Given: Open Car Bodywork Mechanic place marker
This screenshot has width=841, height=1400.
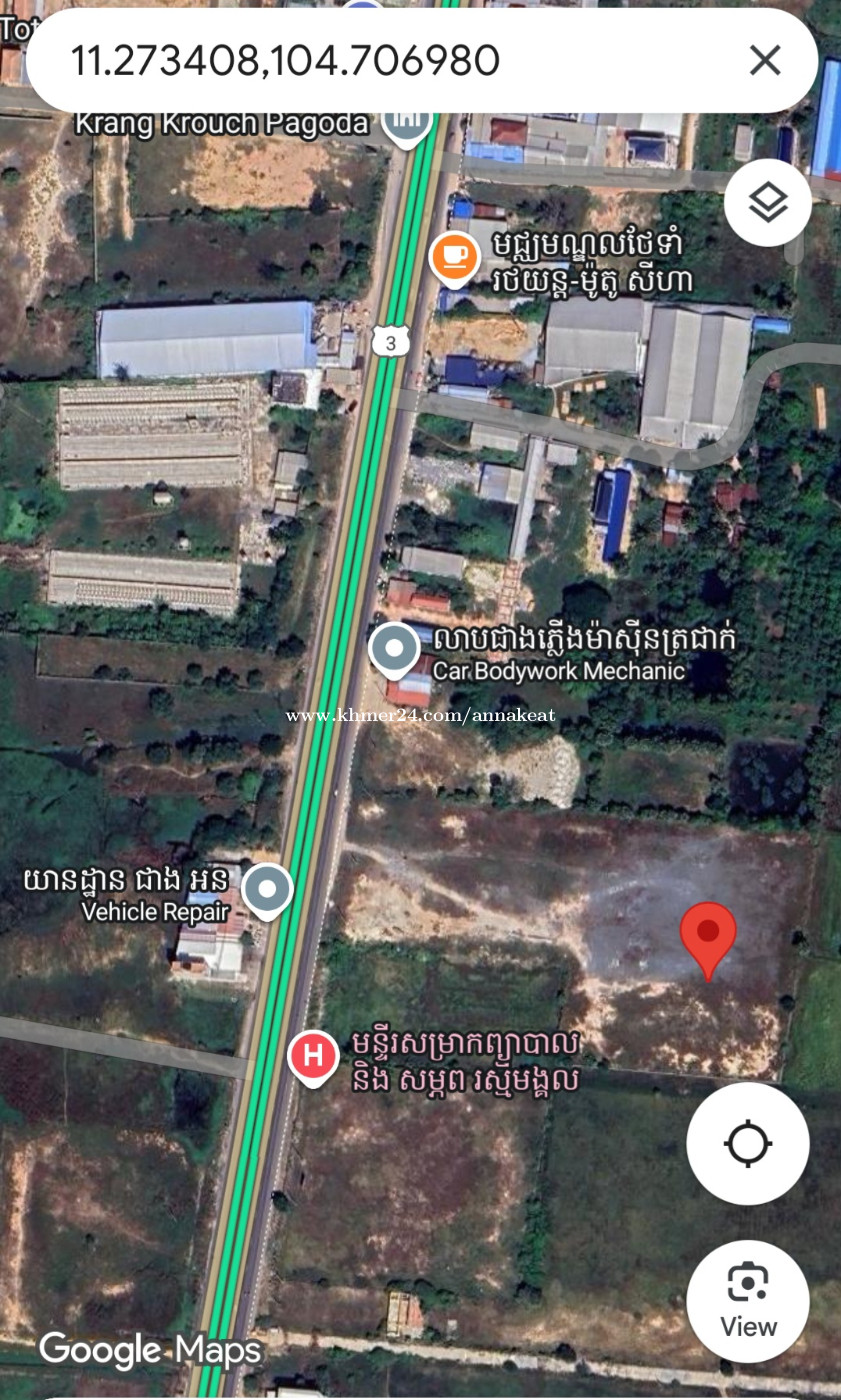Looking at the screenshot, I should tap(395, 649).
